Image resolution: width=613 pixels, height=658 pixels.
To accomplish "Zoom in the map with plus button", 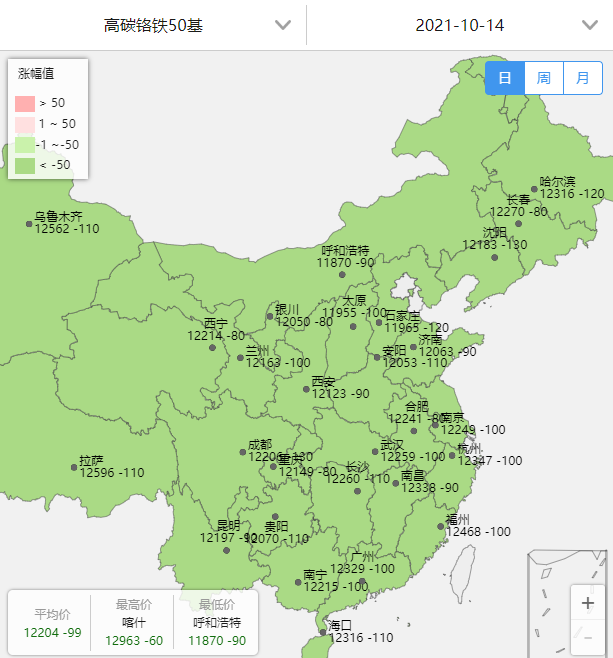I will (x=587, y=603).
